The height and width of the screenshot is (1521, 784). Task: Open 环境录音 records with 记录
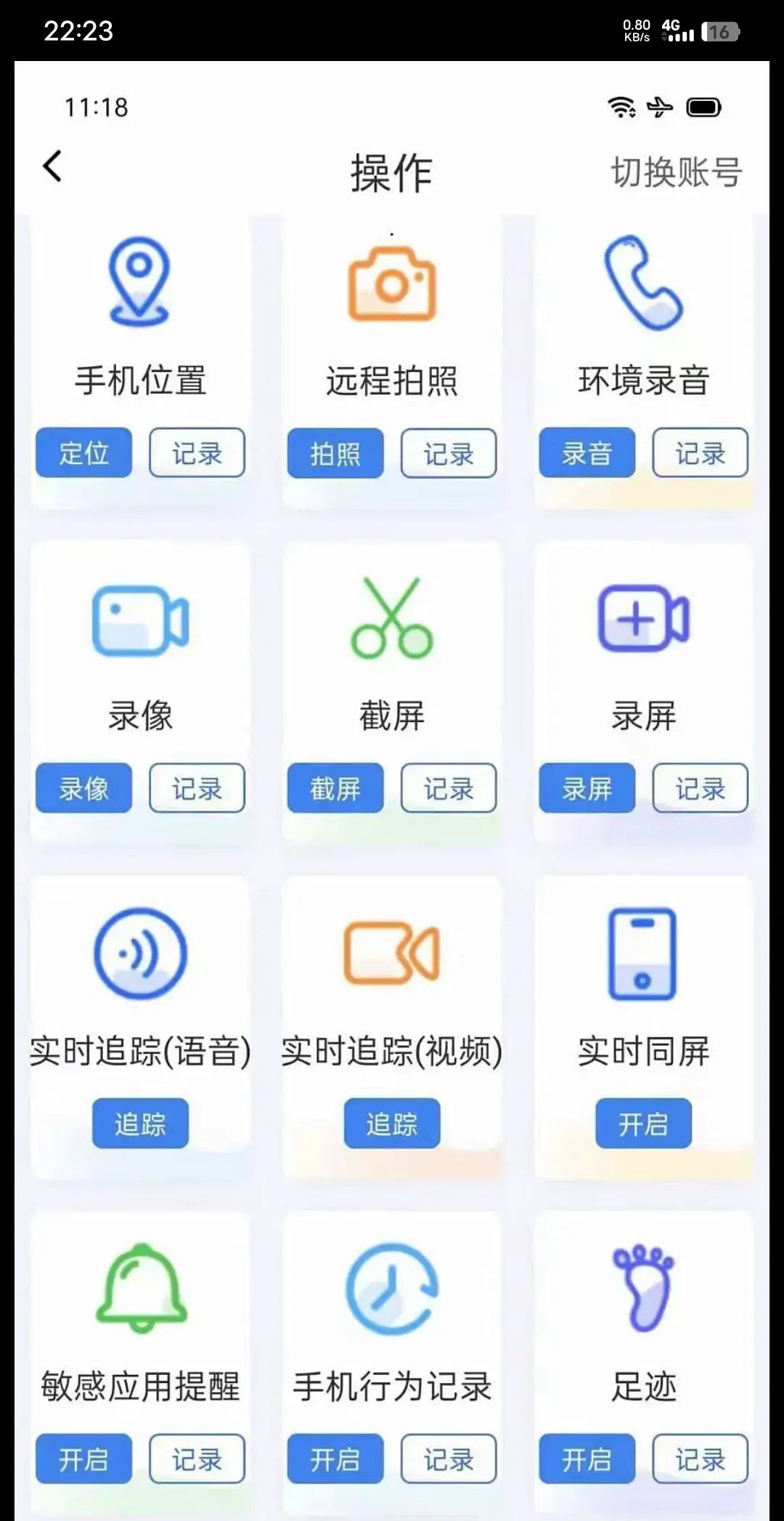click(x=699, y=452)
